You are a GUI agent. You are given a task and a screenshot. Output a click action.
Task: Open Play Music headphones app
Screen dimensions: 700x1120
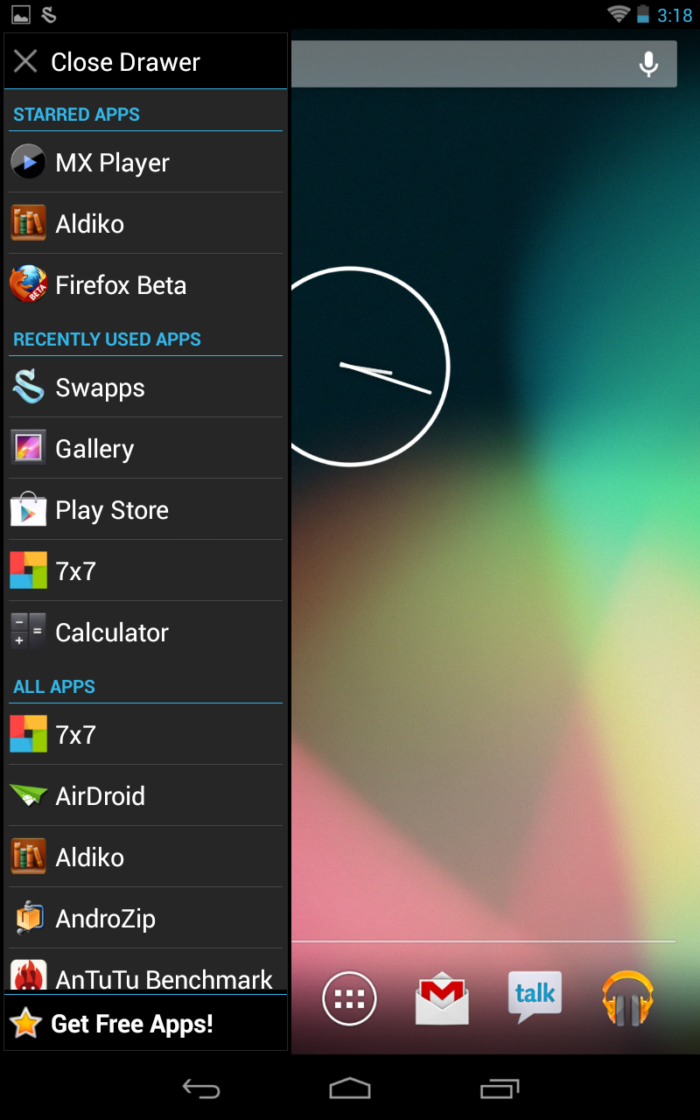627,998
